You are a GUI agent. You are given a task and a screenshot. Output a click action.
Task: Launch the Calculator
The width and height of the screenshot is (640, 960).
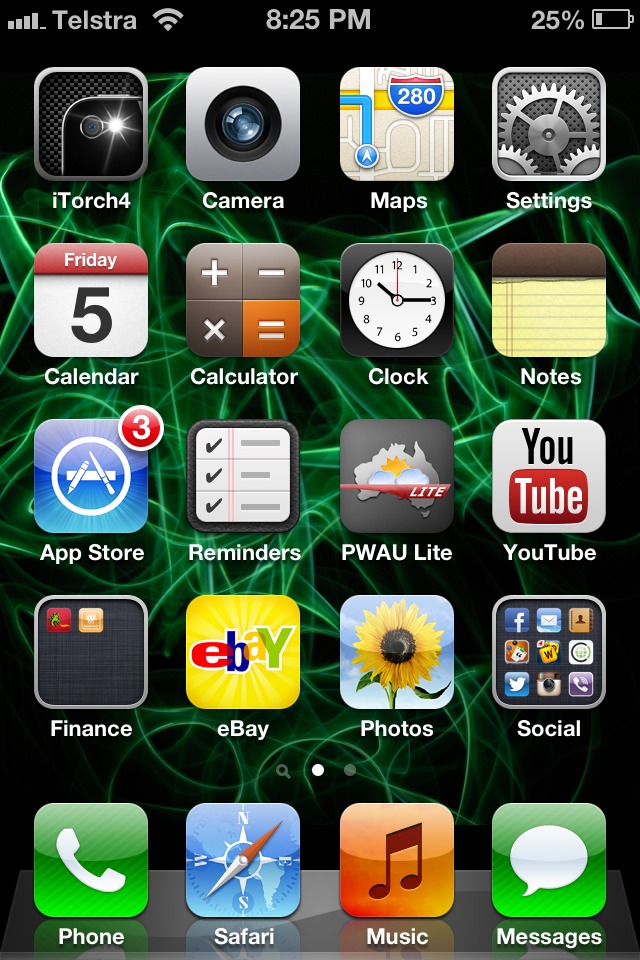(243, 300)
